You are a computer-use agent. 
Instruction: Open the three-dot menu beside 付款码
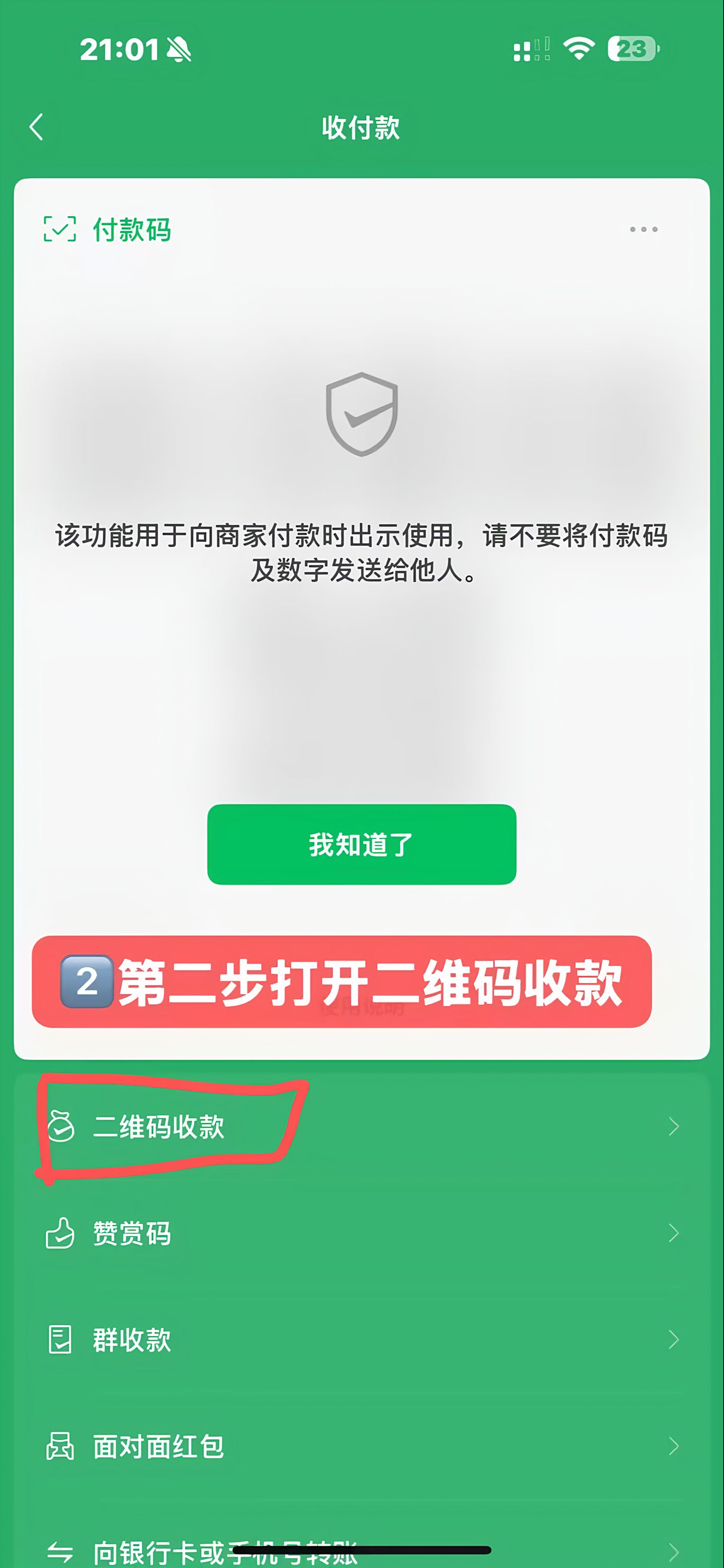pyautogui.click(x=643, y=229)
